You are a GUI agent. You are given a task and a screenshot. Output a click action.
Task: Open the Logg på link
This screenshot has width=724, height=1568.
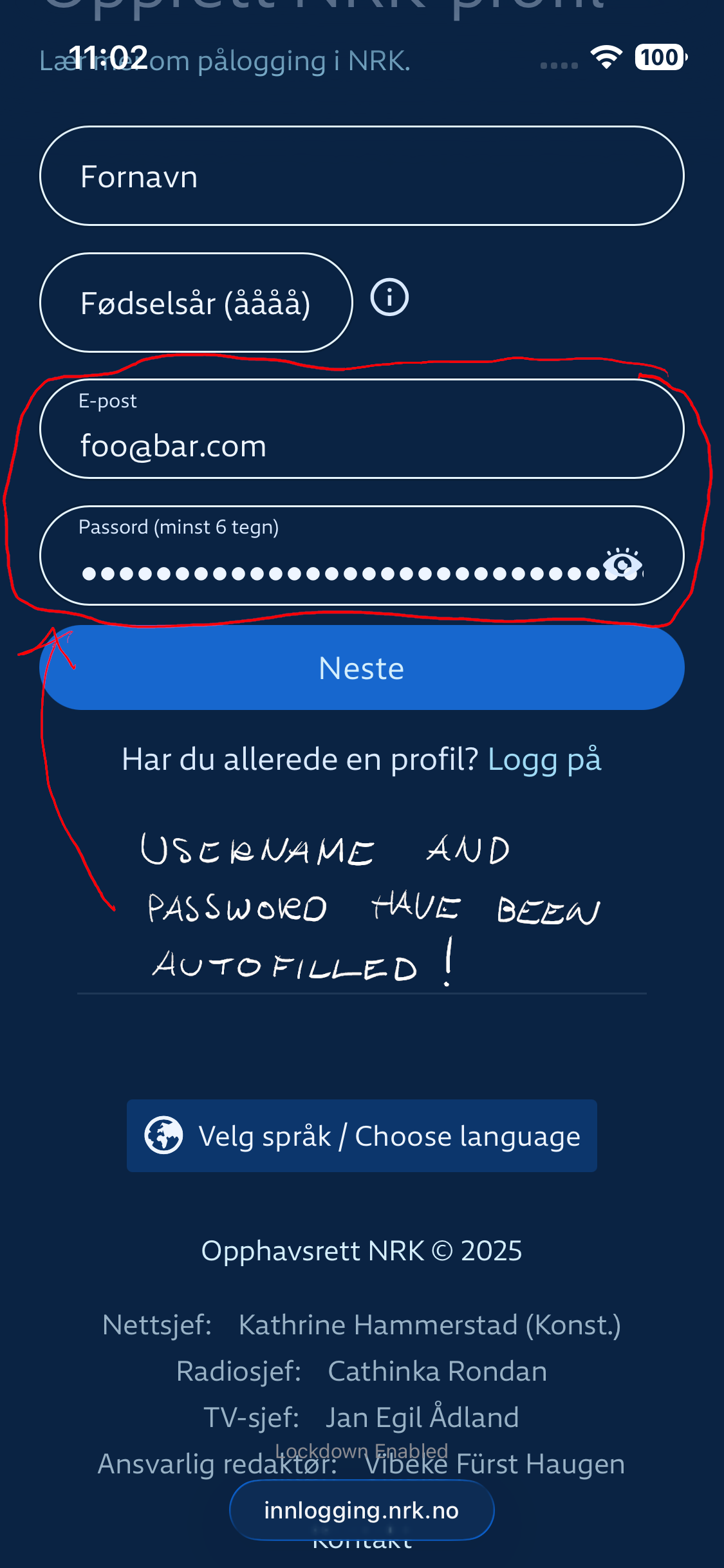point(544,760)
